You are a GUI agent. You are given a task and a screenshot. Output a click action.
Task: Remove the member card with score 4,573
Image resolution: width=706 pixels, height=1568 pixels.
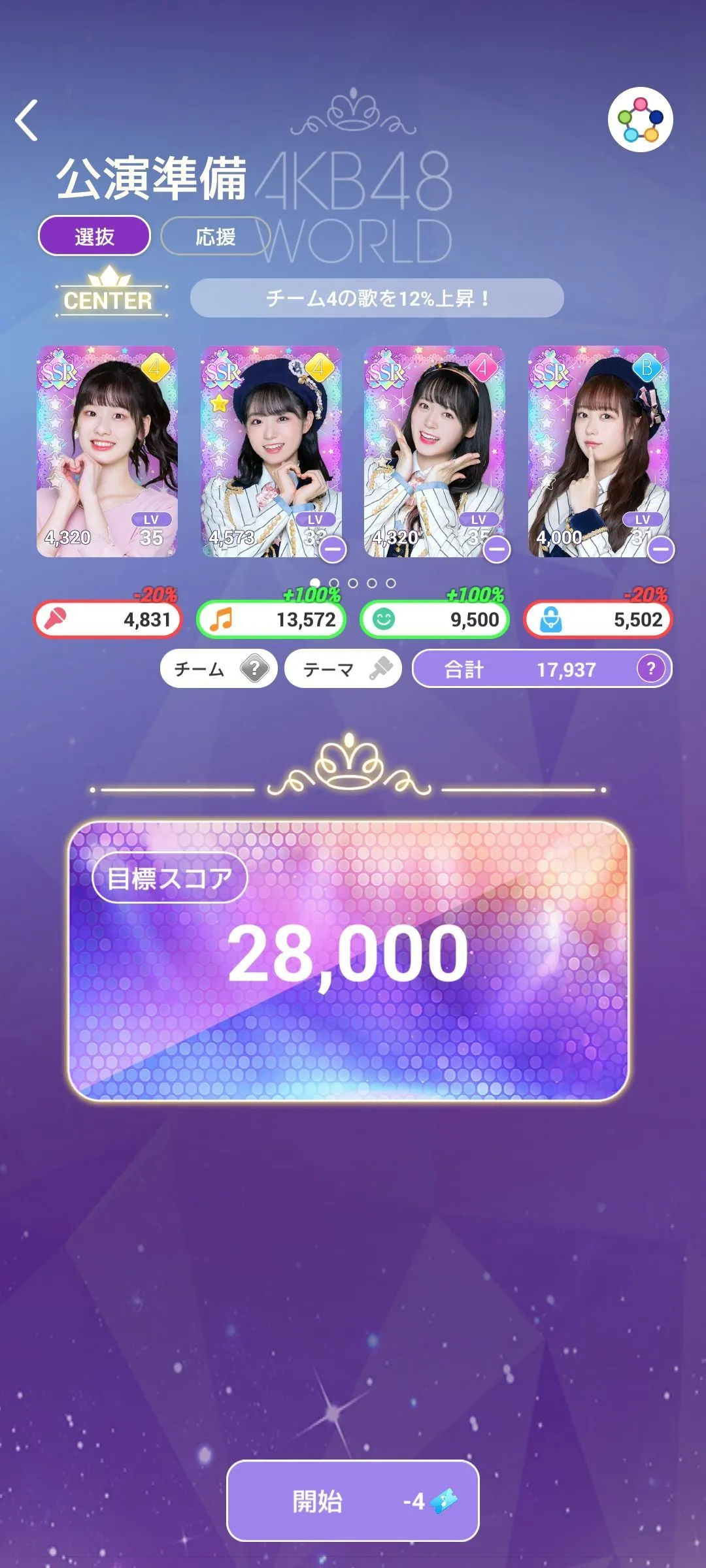pos(333,549)
